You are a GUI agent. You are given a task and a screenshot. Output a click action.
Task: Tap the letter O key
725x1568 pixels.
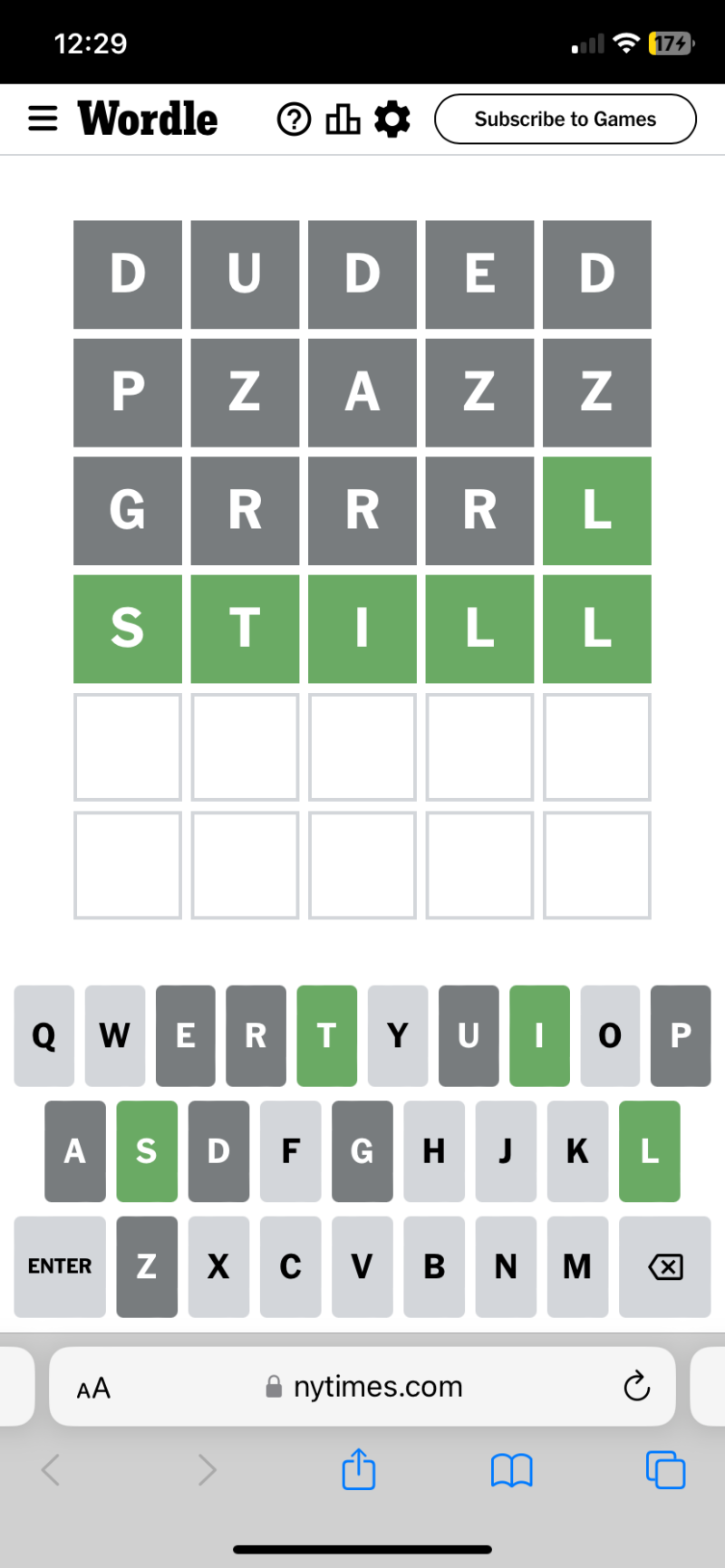pos(610,1035)
